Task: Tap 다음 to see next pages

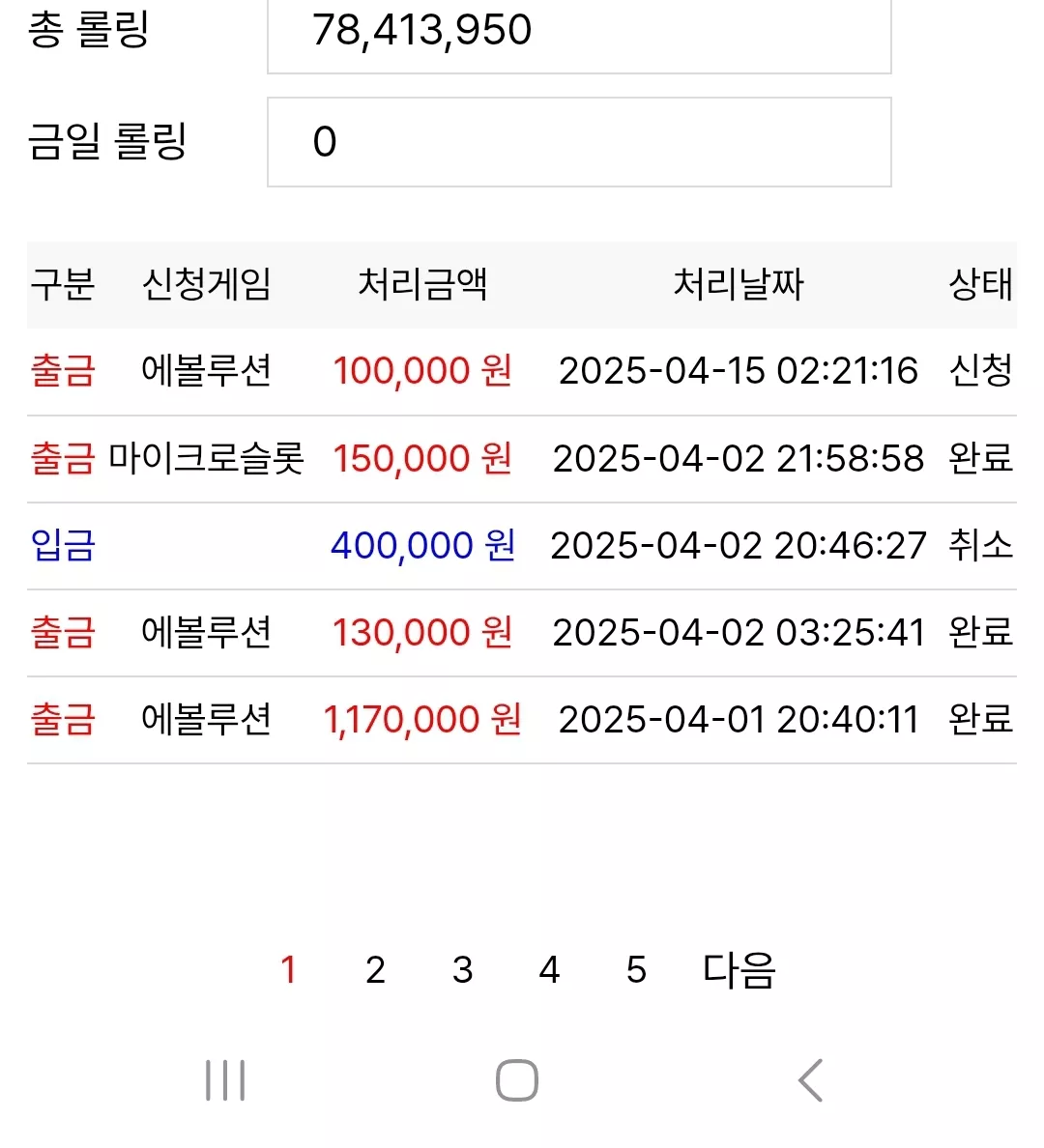Action: [739, 970]
